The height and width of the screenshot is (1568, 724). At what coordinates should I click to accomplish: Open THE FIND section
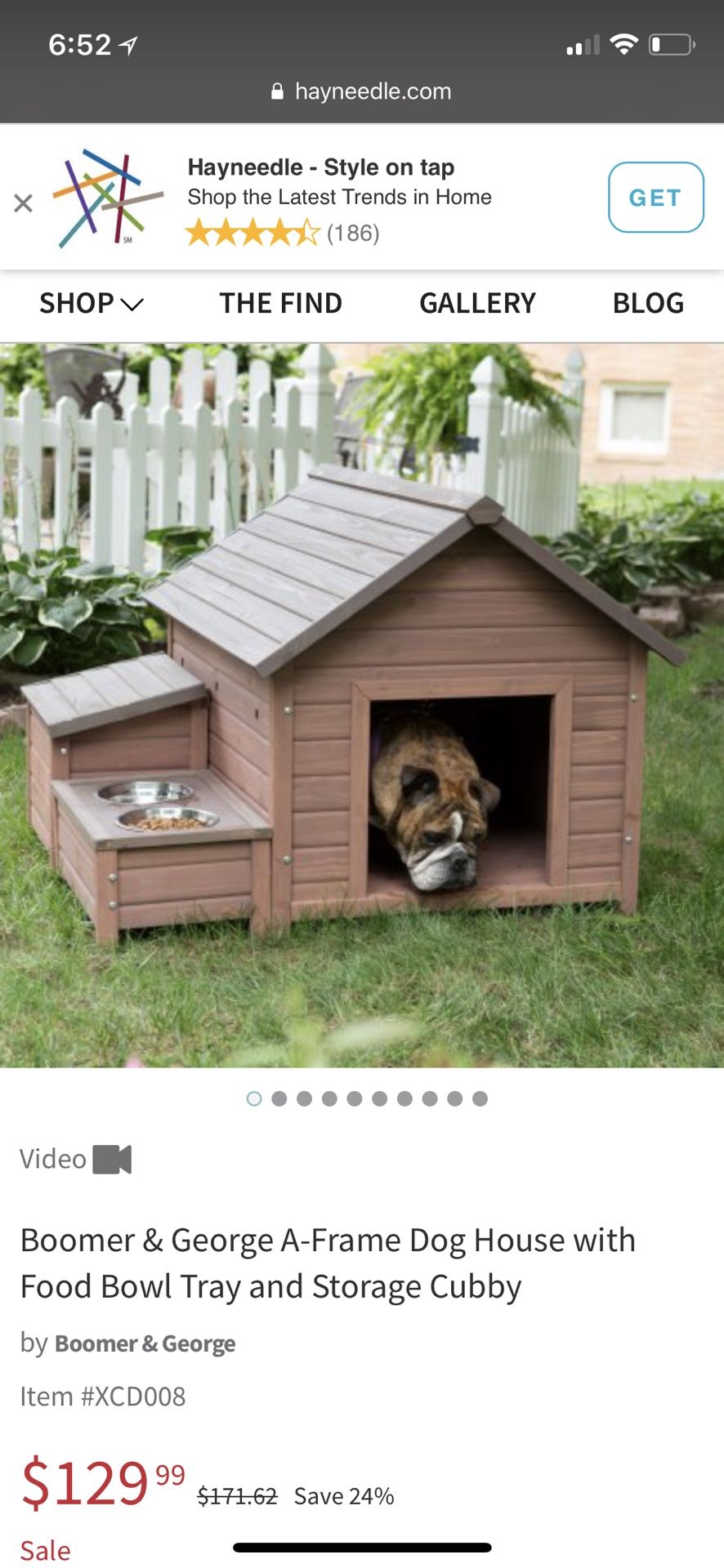point(280,304)
